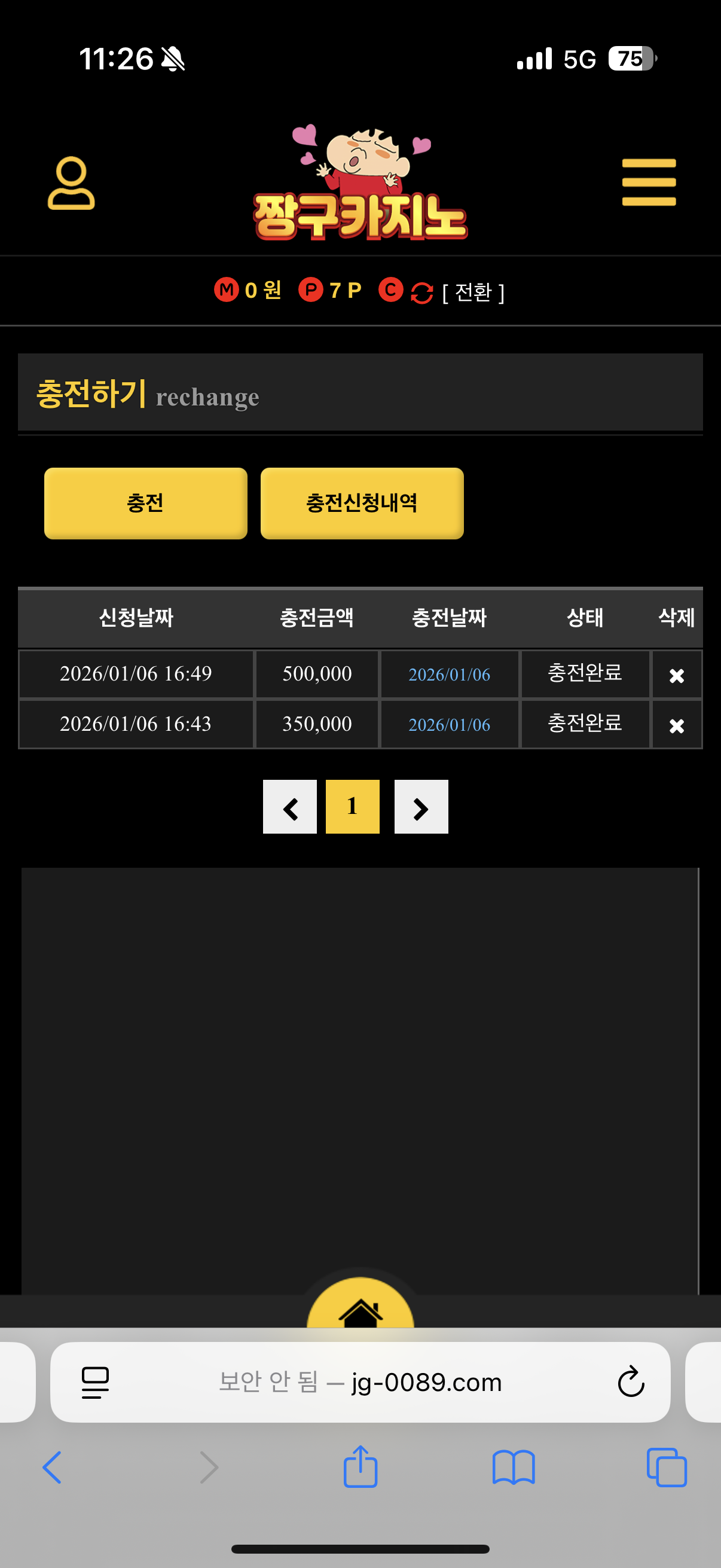Image resolution: width=721 pixels, height=1568 pixels.
Task: Delete the 500,000 charge record
Action: point(676,675)
